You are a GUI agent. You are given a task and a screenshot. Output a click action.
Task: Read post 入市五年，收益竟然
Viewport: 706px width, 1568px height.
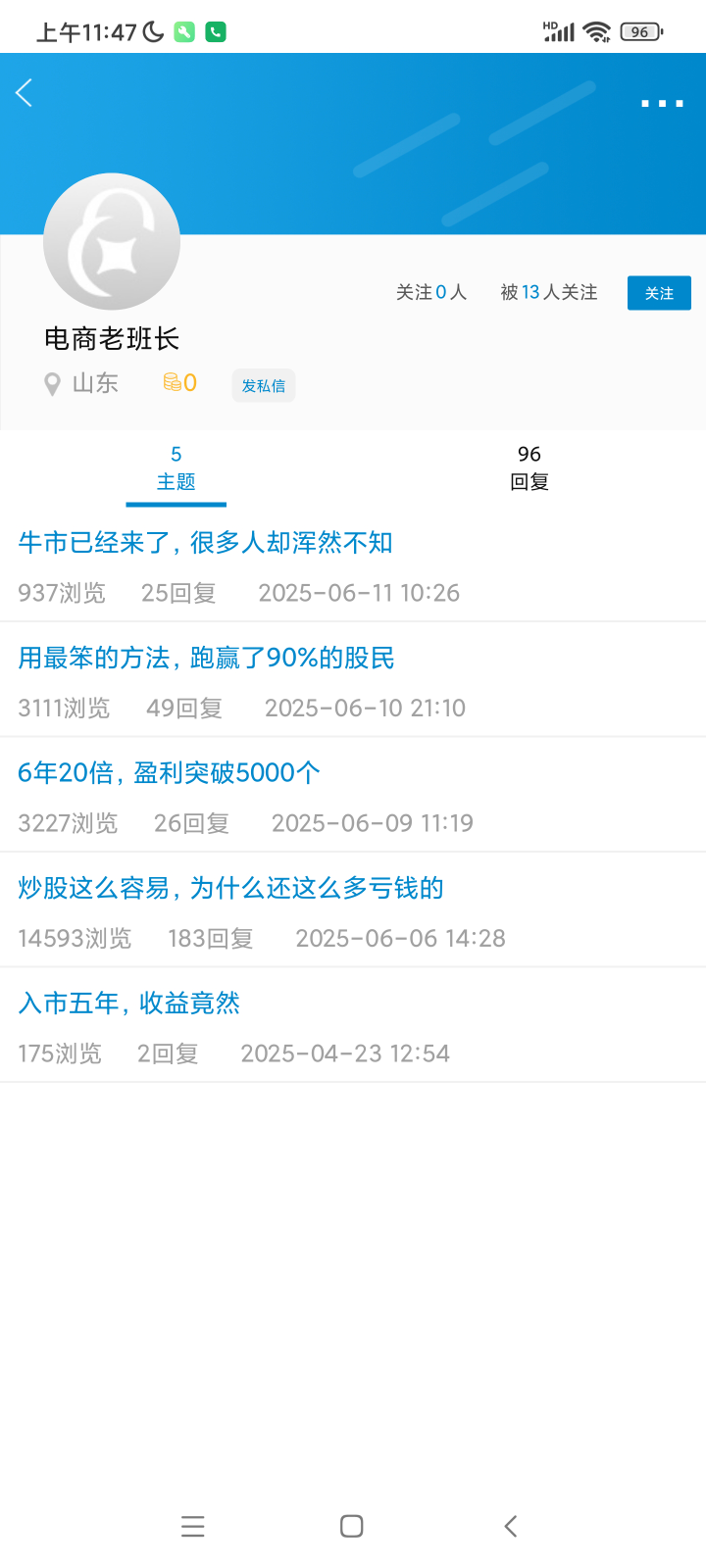pyautogui.click(x=129, y=1004)
